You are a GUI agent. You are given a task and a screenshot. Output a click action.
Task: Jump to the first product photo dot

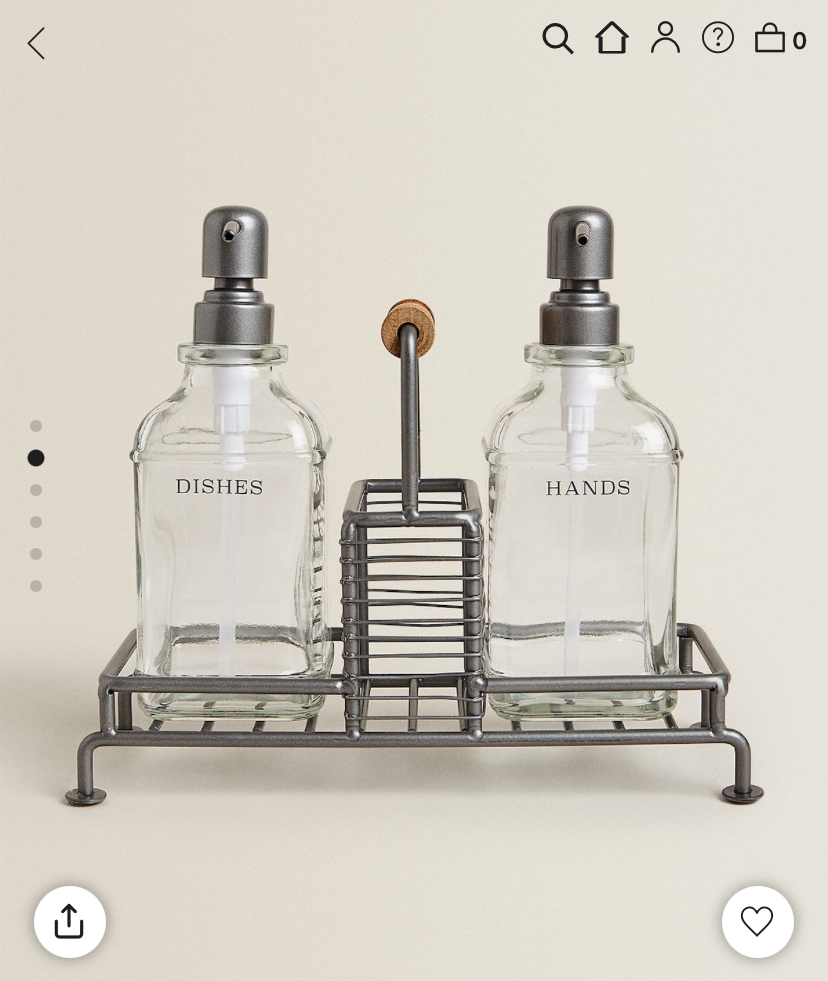click(36, 426)
